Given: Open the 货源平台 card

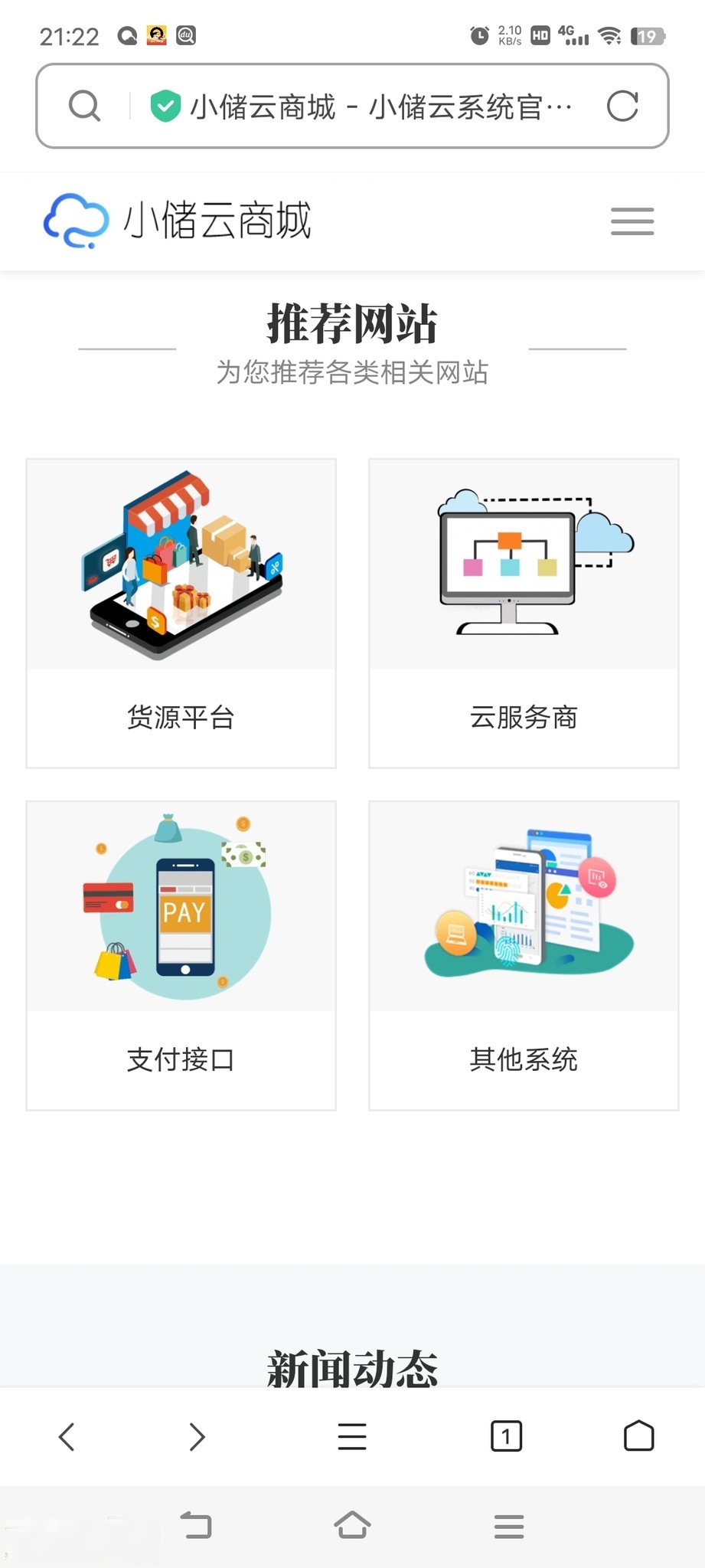Looking at the screenshot, I should click(181, 613).
